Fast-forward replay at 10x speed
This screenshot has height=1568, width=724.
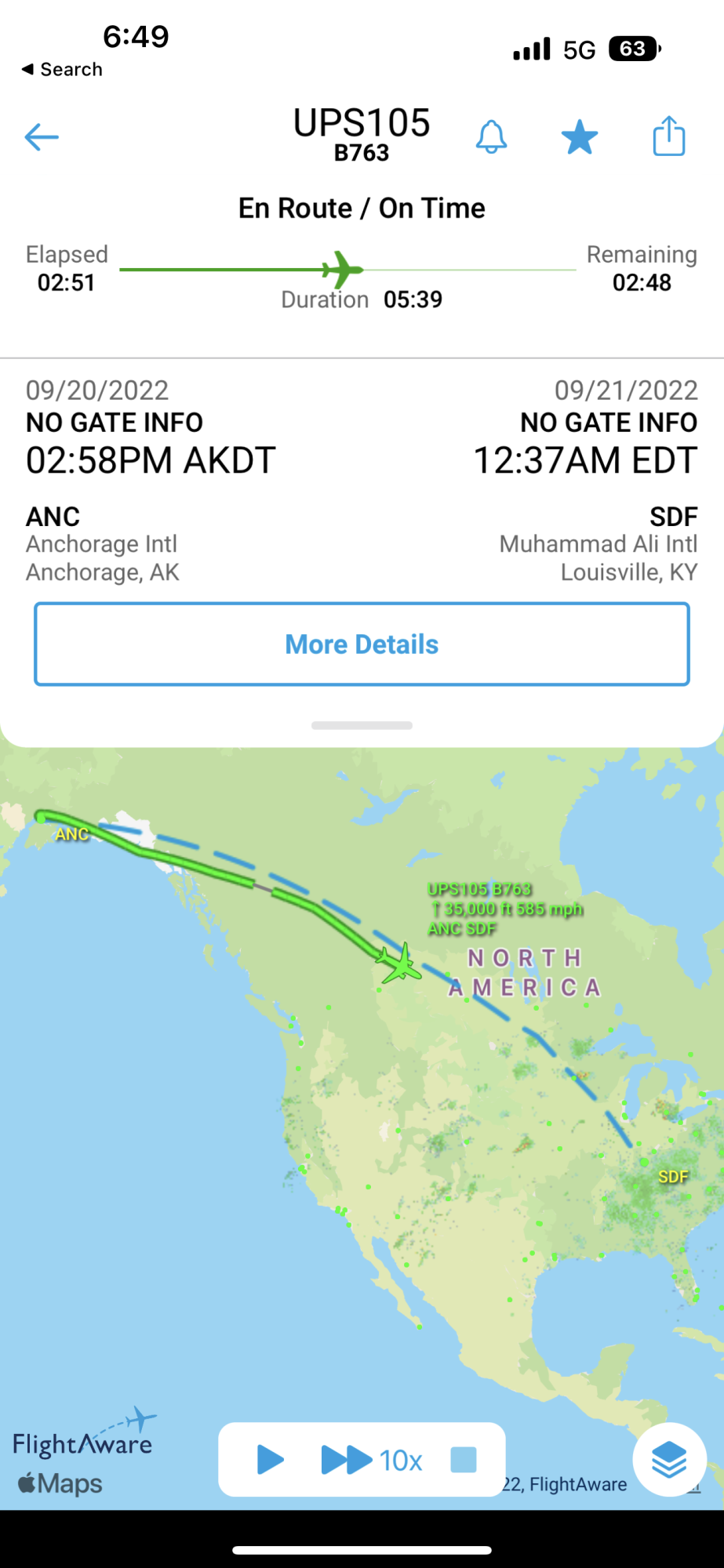tap(371, 1460)
